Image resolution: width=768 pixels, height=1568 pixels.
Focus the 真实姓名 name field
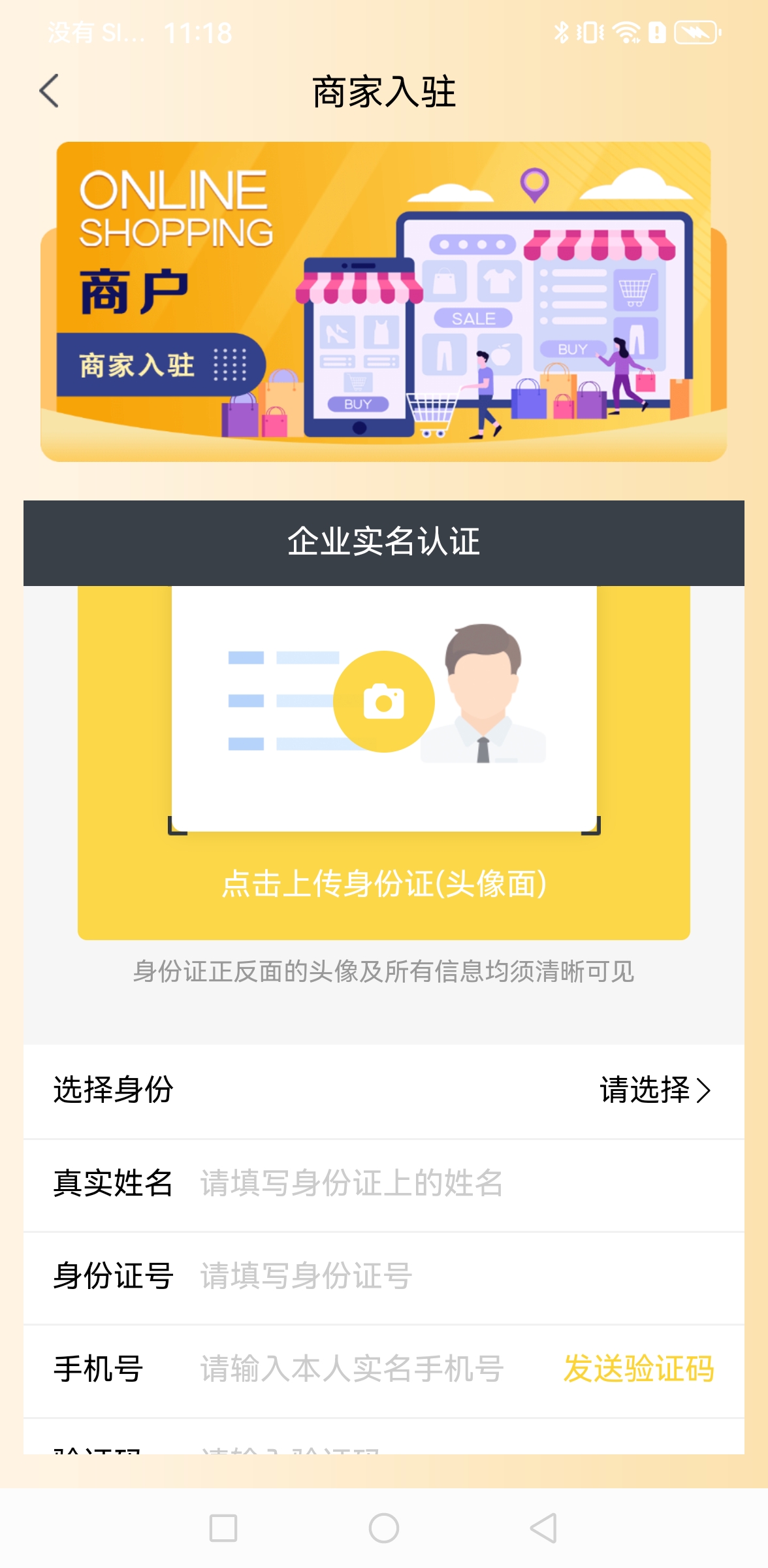[x=457, y=1183]
